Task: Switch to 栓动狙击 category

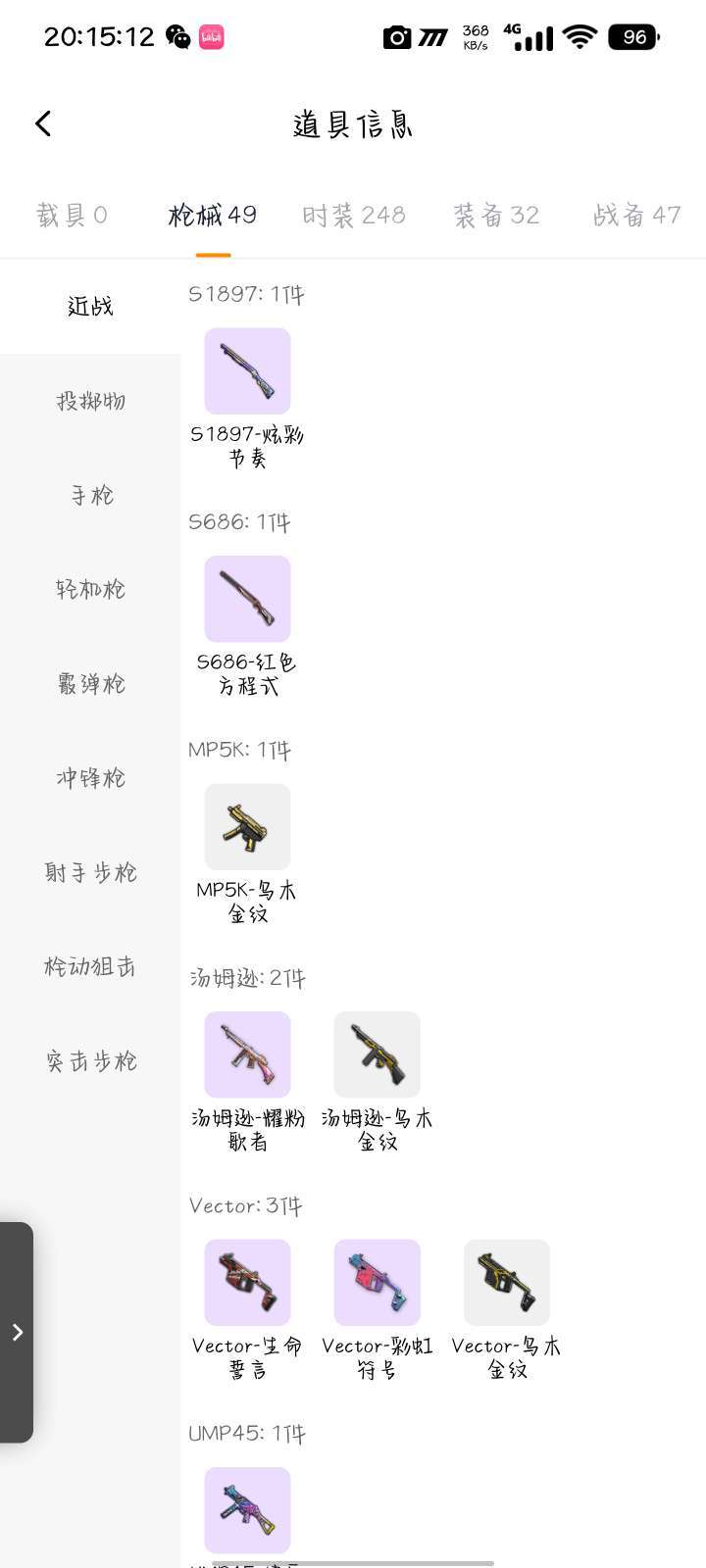Action: [90, 966]
